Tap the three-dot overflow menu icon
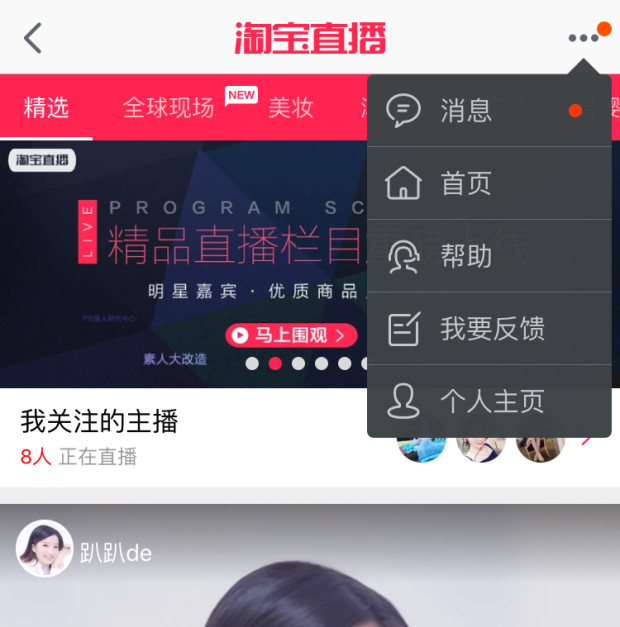The image size is (620, 627). pos(583,38)
